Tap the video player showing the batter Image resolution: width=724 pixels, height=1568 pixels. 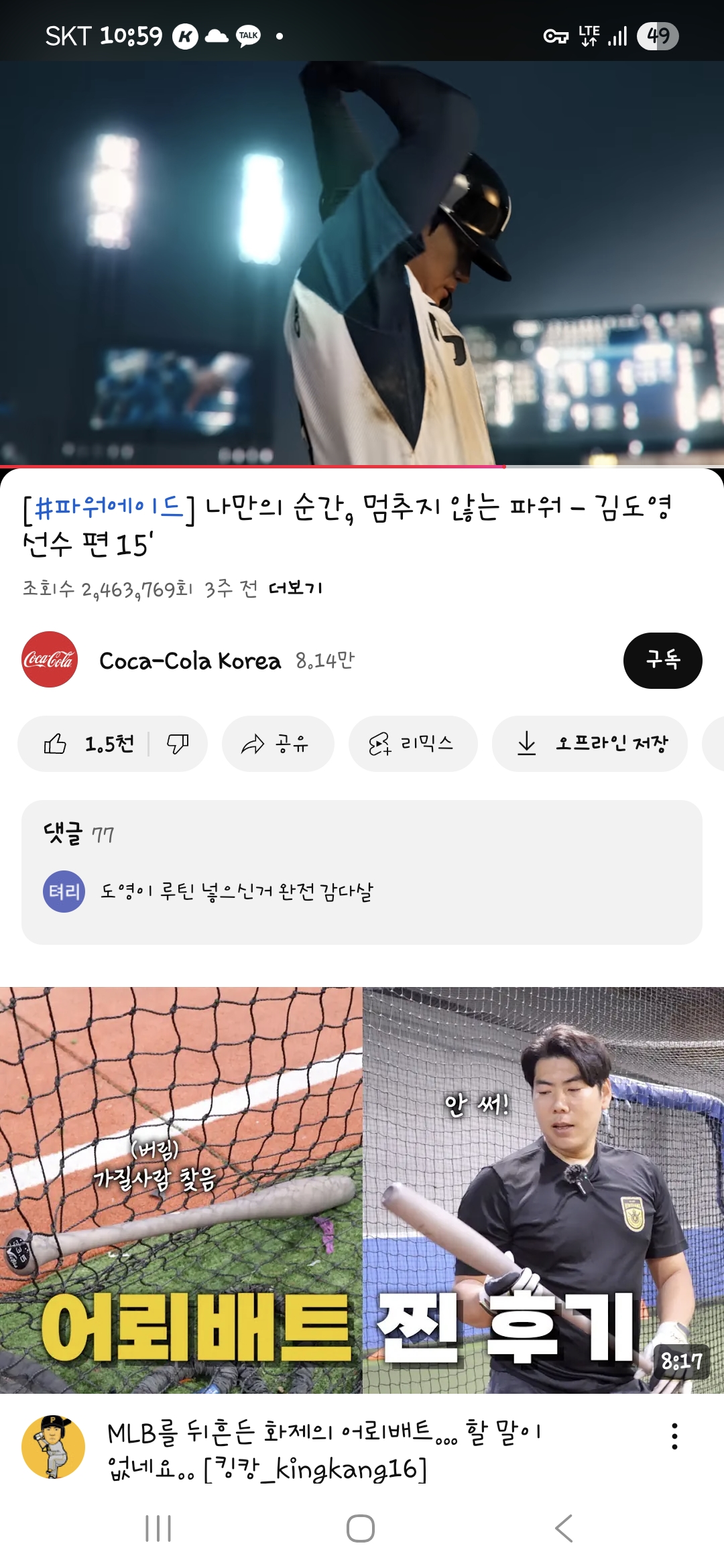point(362,263)
